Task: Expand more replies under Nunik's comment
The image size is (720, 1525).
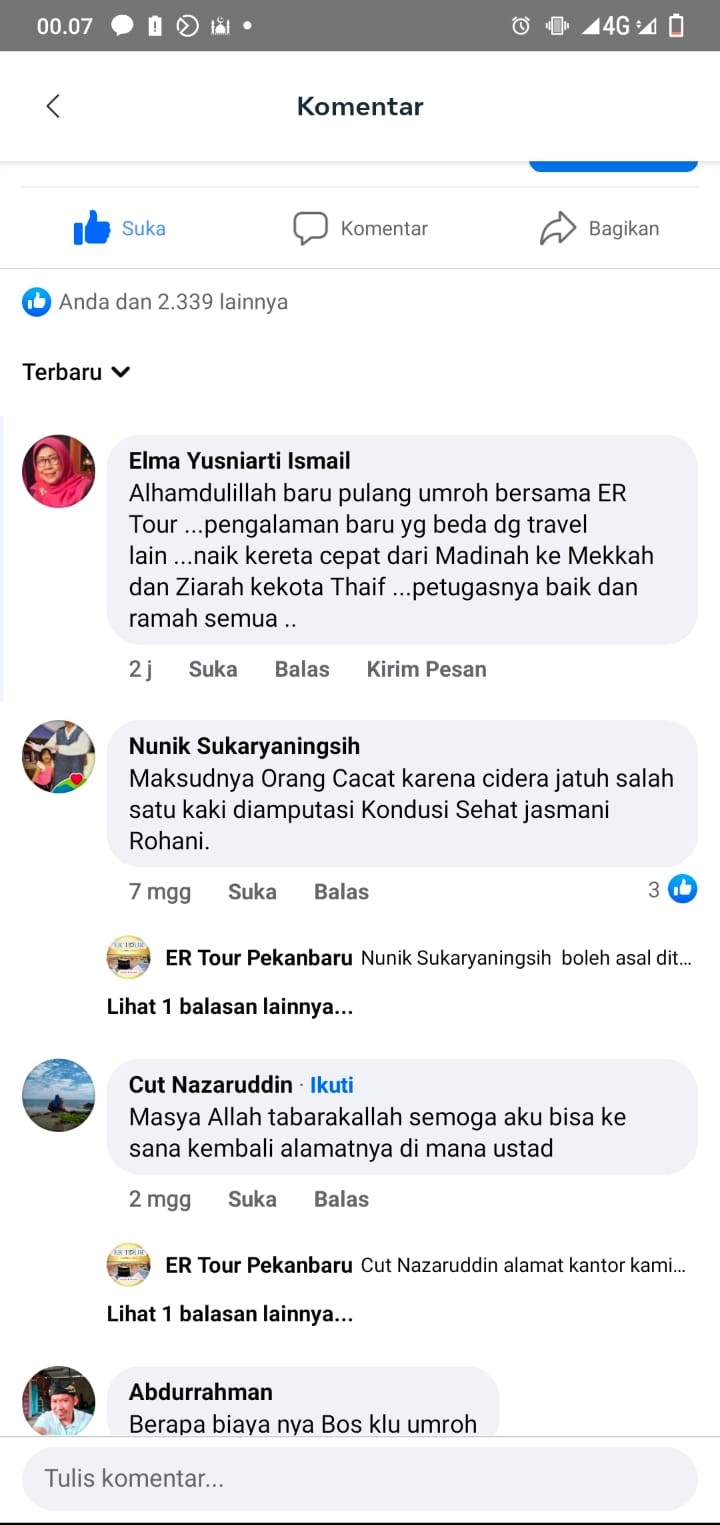Action: pos(230,1007)
